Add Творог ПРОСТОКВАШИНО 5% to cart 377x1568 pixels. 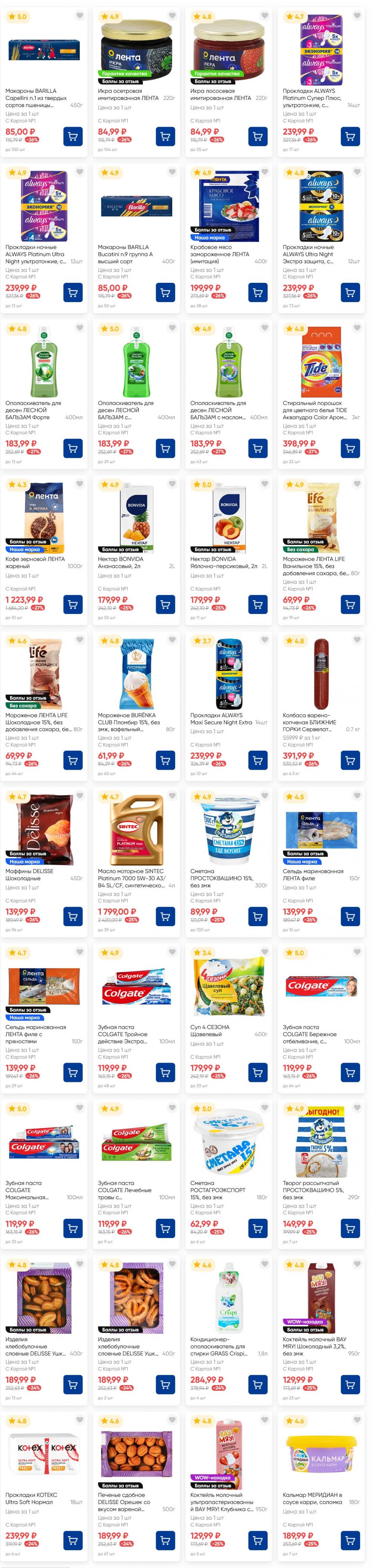(x=349, y=1228)
